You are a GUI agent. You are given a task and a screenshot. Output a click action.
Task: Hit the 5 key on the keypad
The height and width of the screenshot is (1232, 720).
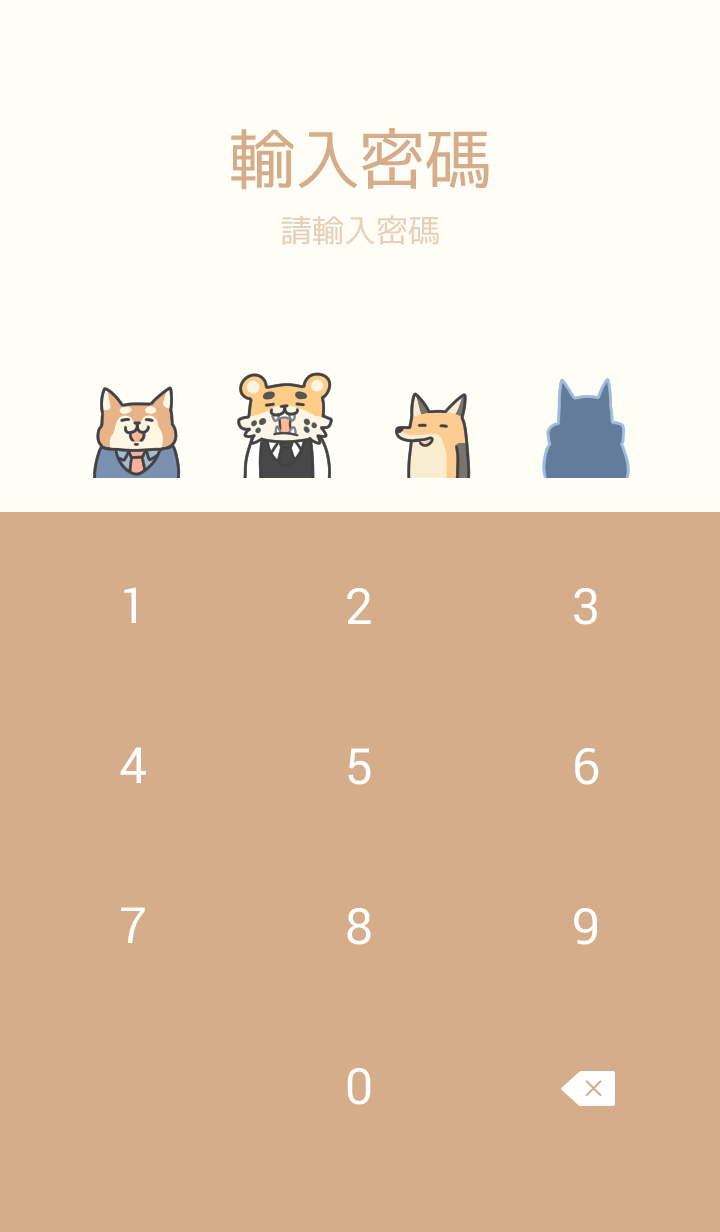point(359,767)
